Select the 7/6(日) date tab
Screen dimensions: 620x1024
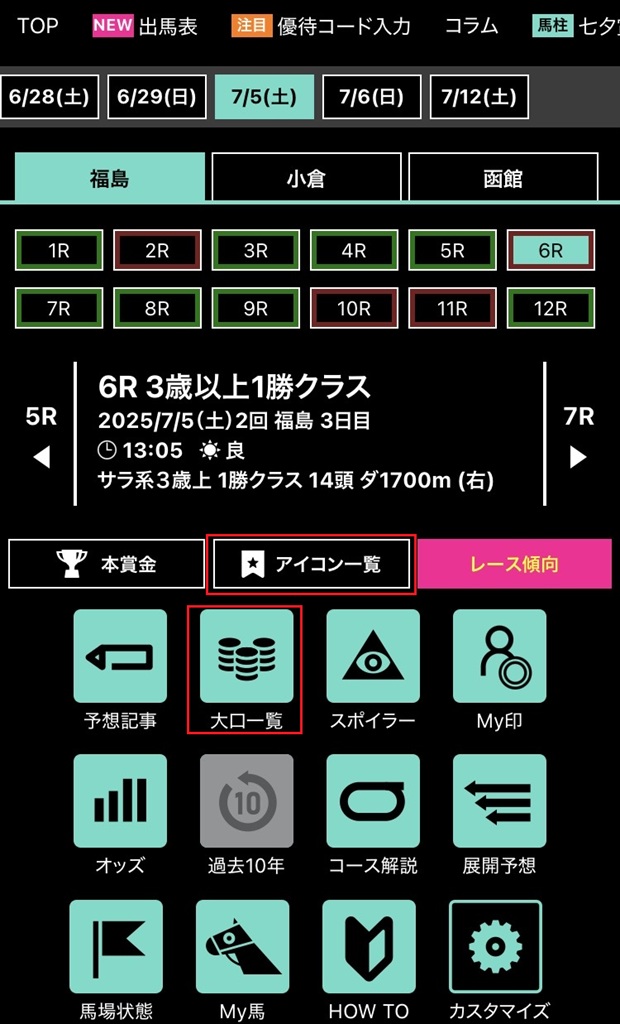(x=372, y=97)
